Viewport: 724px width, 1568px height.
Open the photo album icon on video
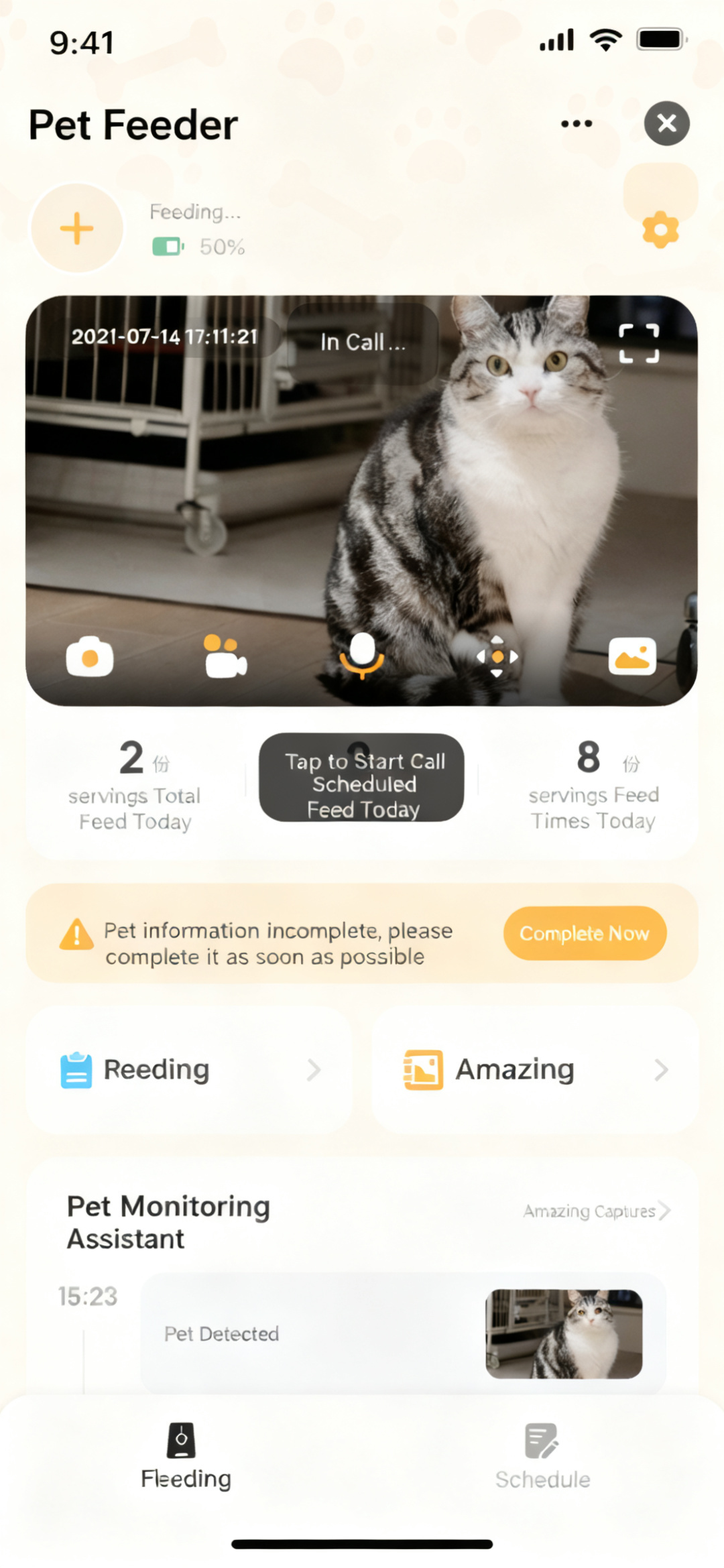point(632,656)
